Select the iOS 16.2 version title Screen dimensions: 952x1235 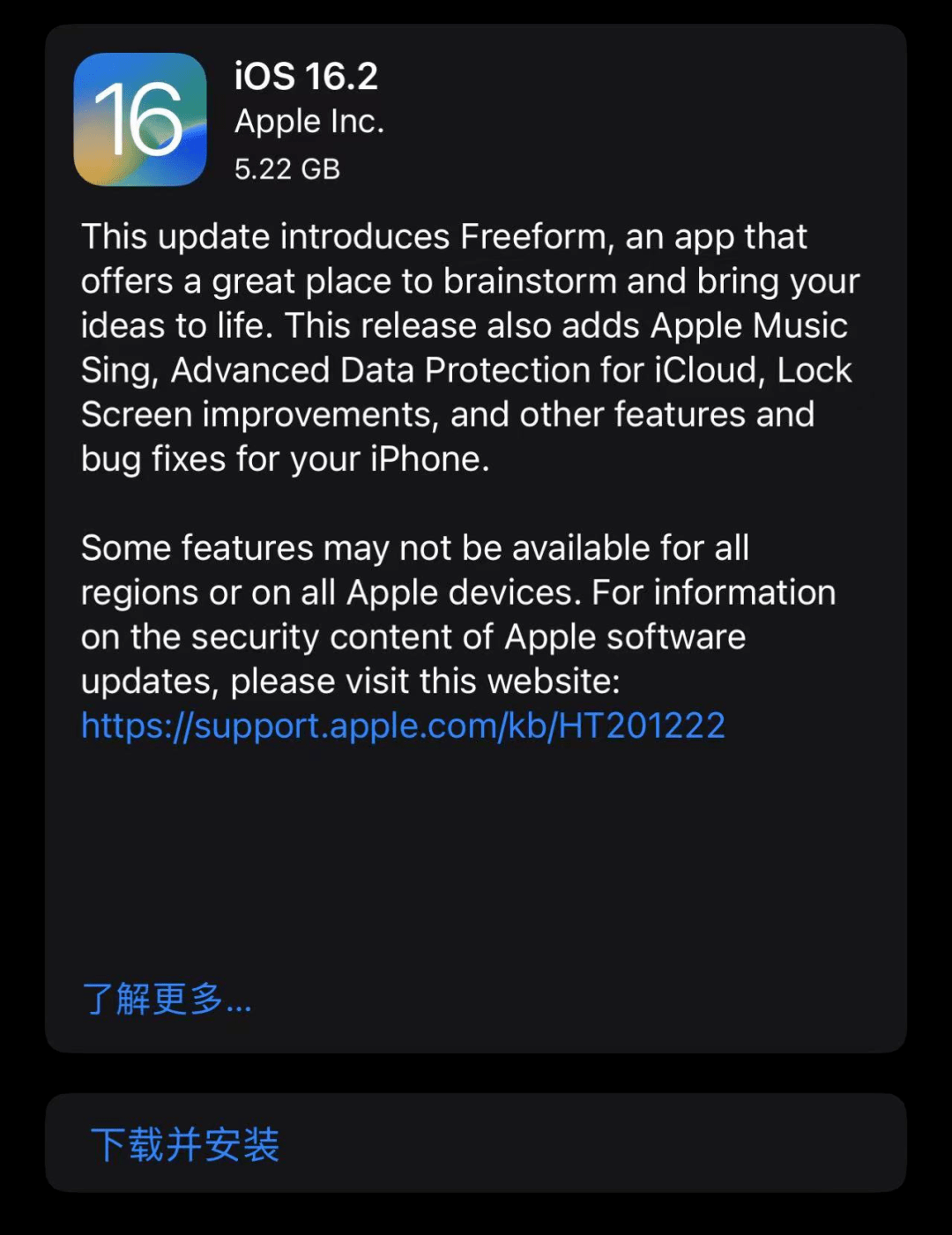(x=306, y=78)
